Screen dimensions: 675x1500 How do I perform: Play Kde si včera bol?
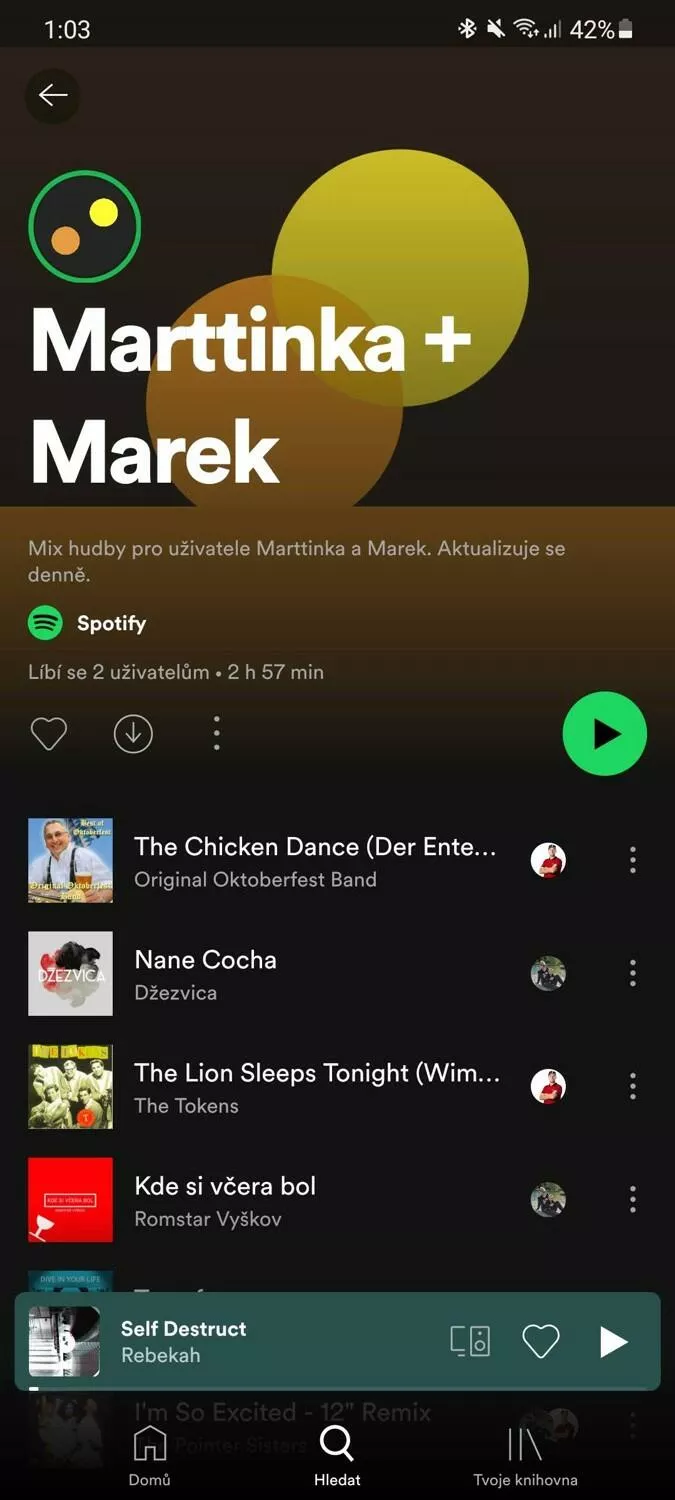[315, 1200]
